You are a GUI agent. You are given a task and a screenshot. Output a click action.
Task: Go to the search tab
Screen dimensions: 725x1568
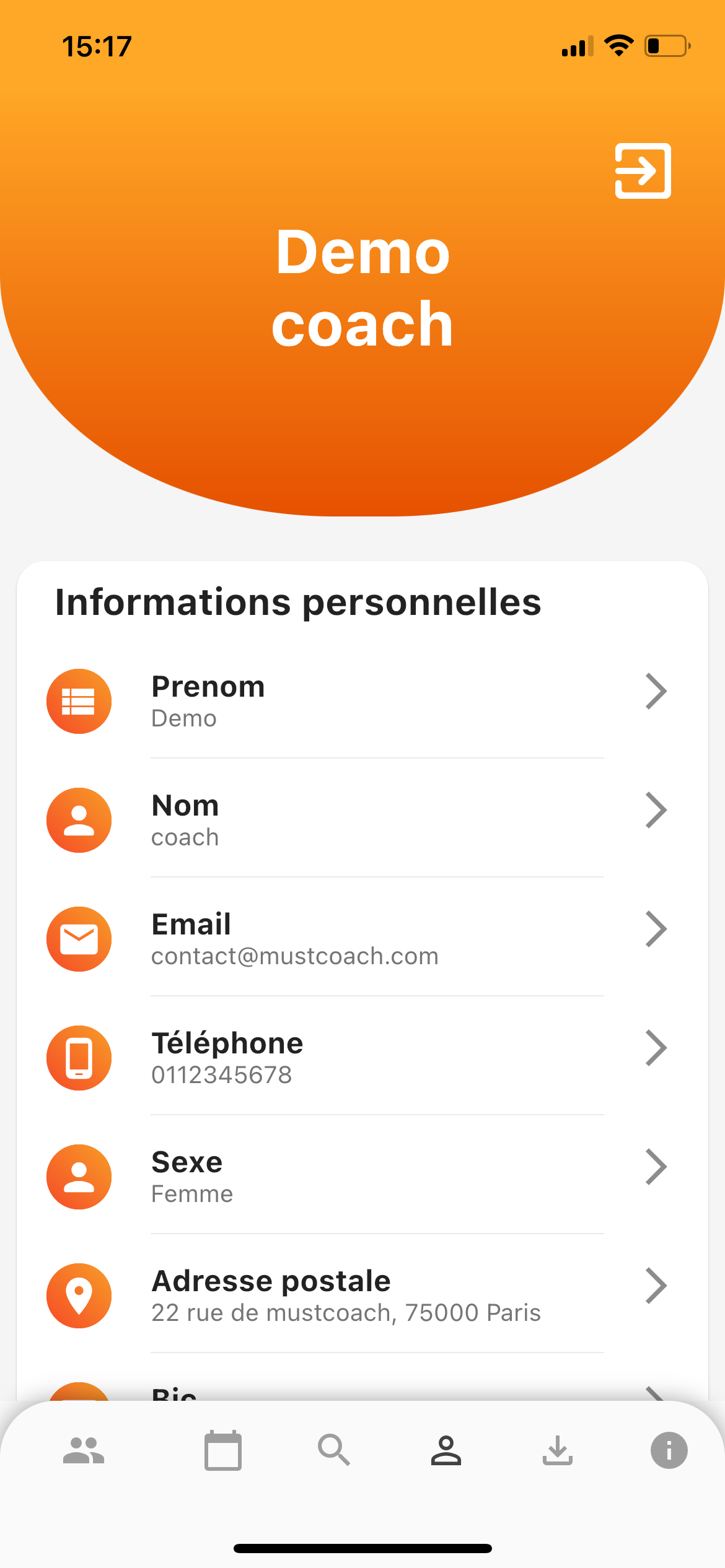[x=334, y=1450]
